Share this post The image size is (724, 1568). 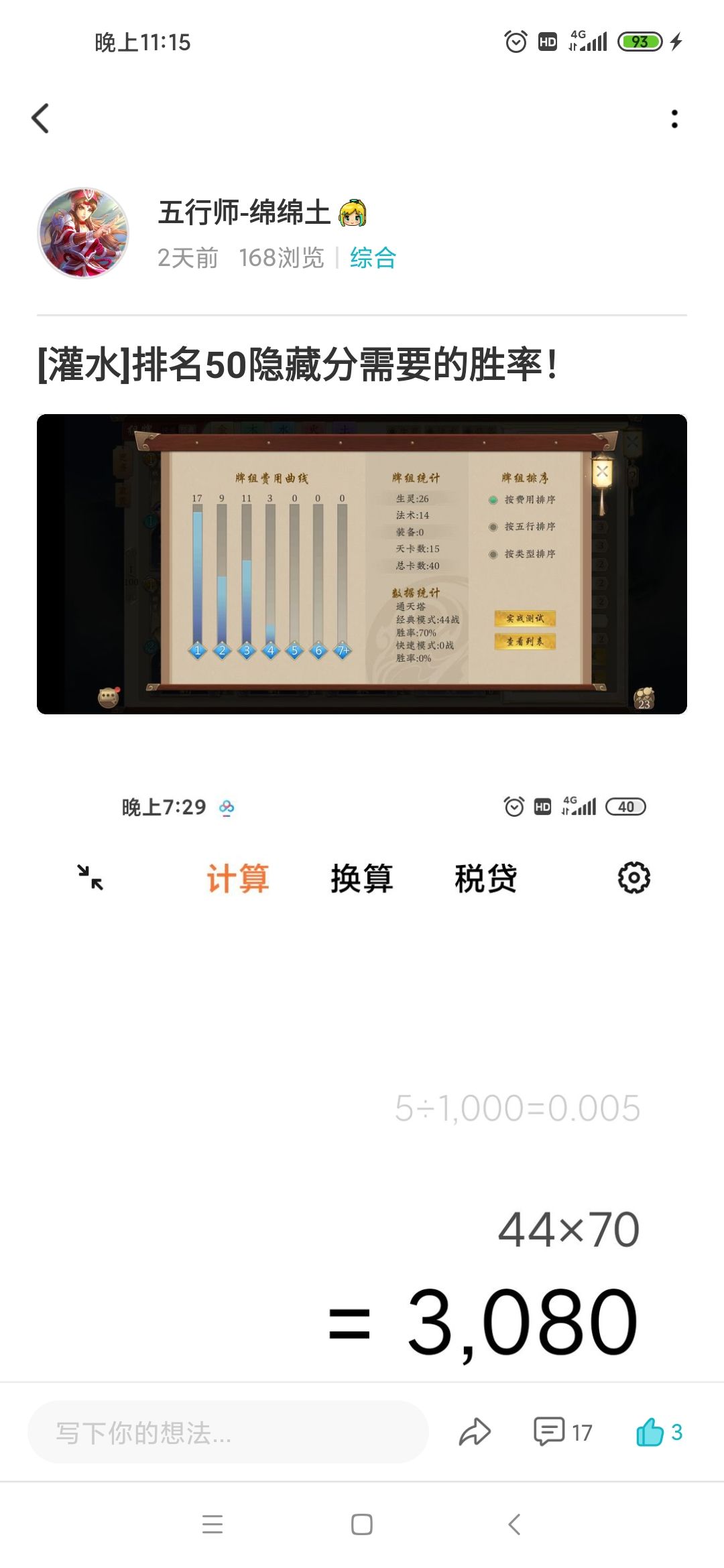(475, 1432)
